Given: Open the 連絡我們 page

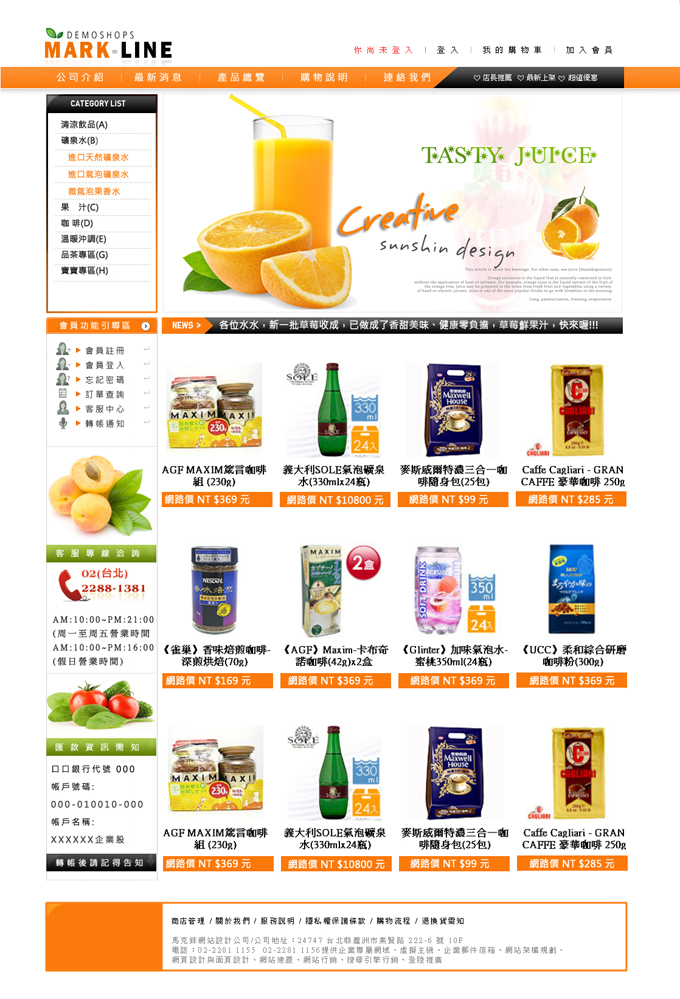Looking at the screenshot, I should [407, 77].
